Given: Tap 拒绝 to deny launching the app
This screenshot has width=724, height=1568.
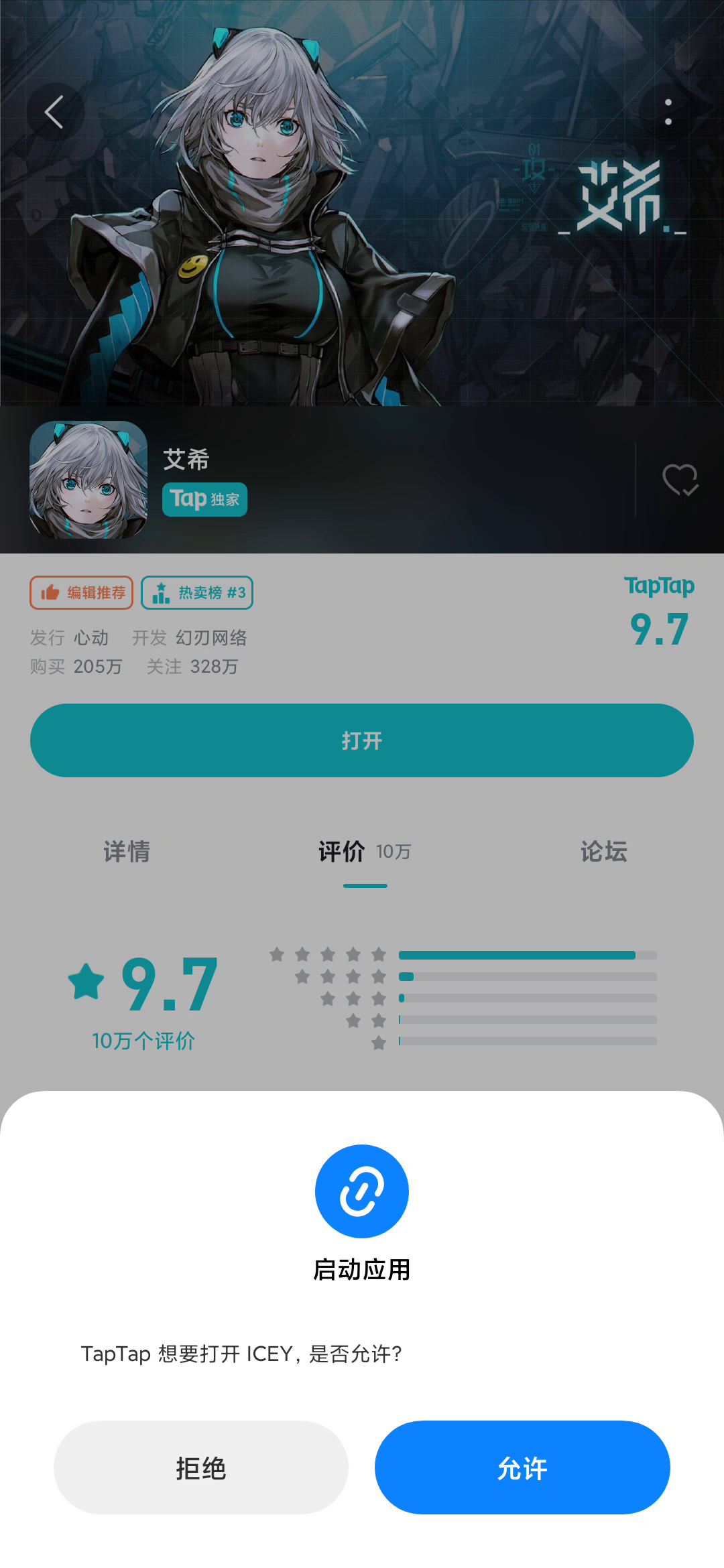Looking at the screenshot, I should pos(201,1467).
